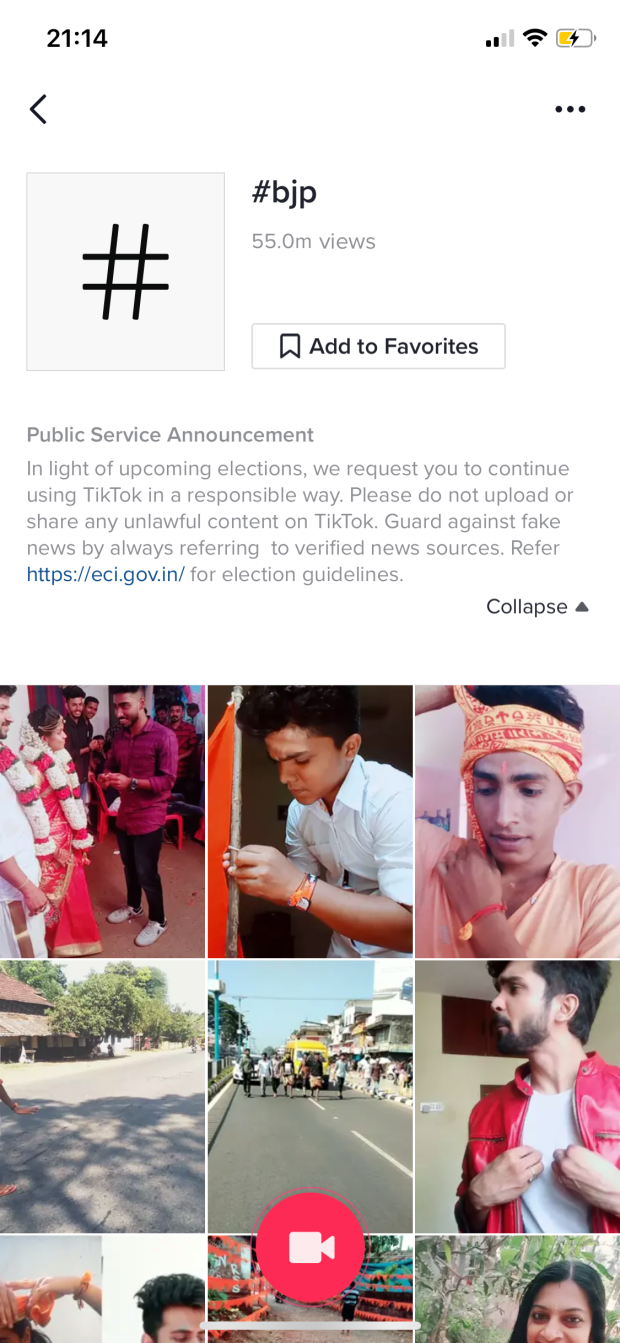The height and width of the screenshot is (1343, 620).
Task: Add #bjp hashtag to Favorites
Action: pos(378,346)
